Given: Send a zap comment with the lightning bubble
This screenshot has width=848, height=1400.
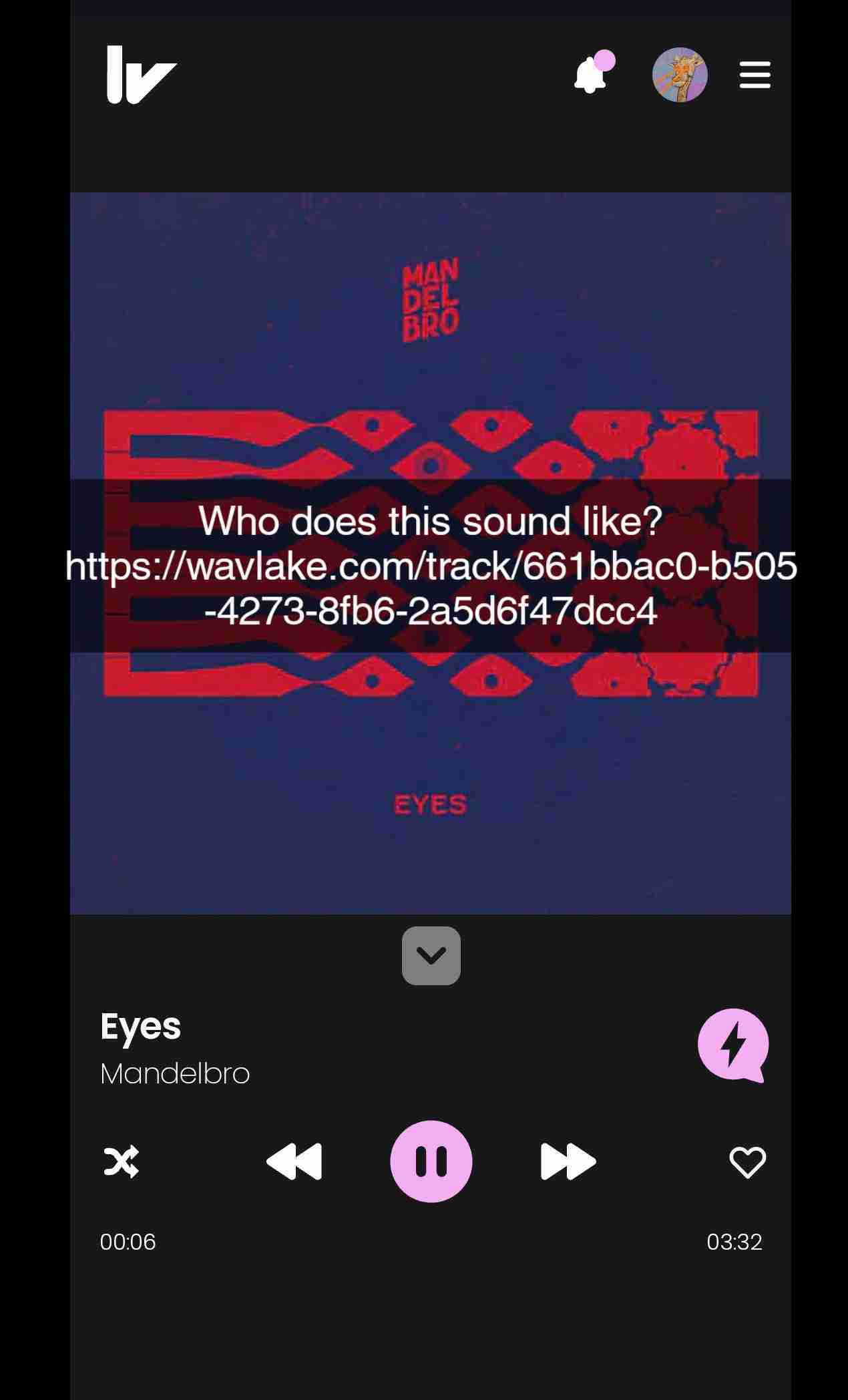Looking at the screenshot, I should click(x=732, y=1045).
